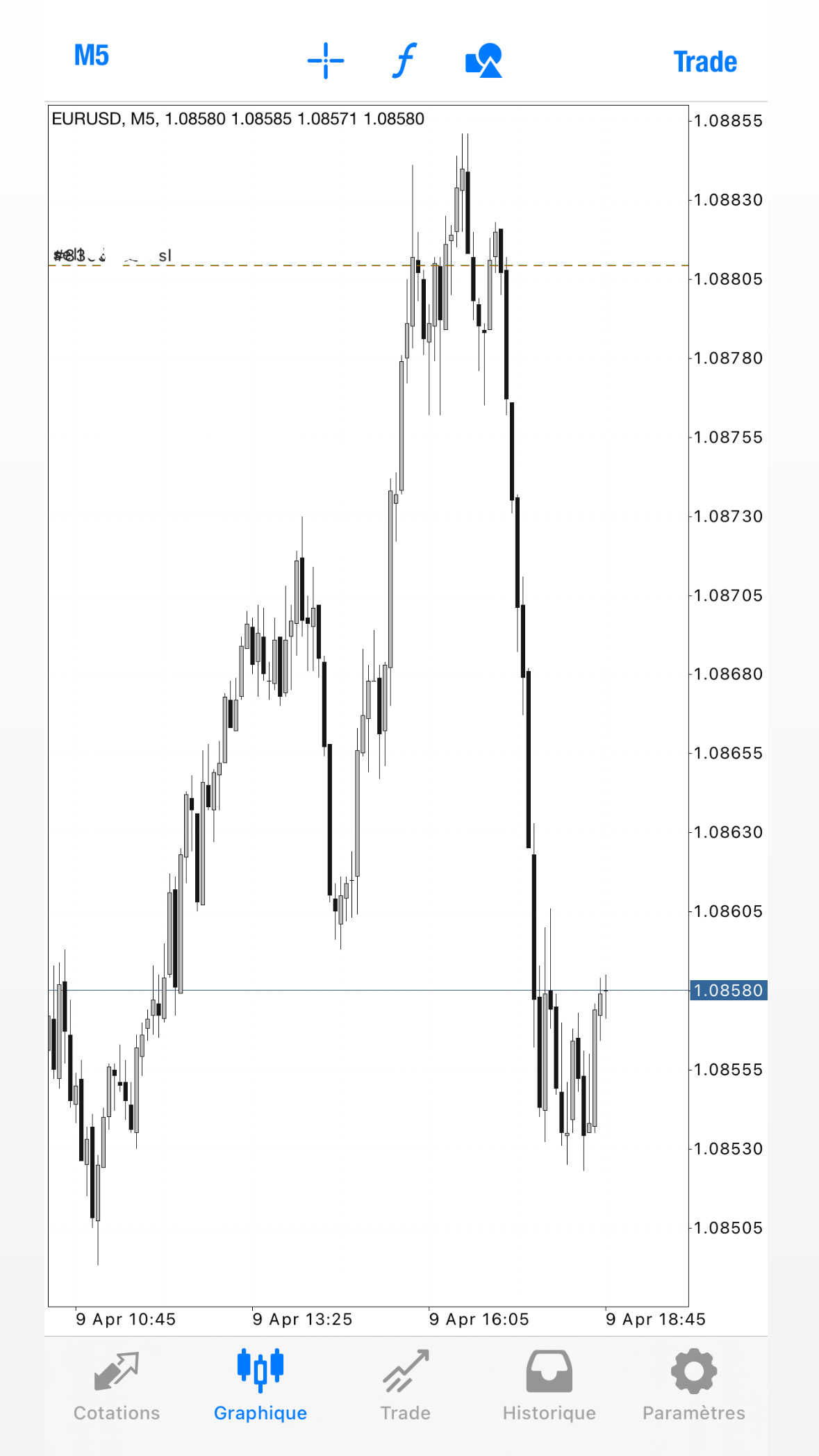Switch to the Cotations tab
Viewport: 819px width, 1456px height.
pos(117,1386)
